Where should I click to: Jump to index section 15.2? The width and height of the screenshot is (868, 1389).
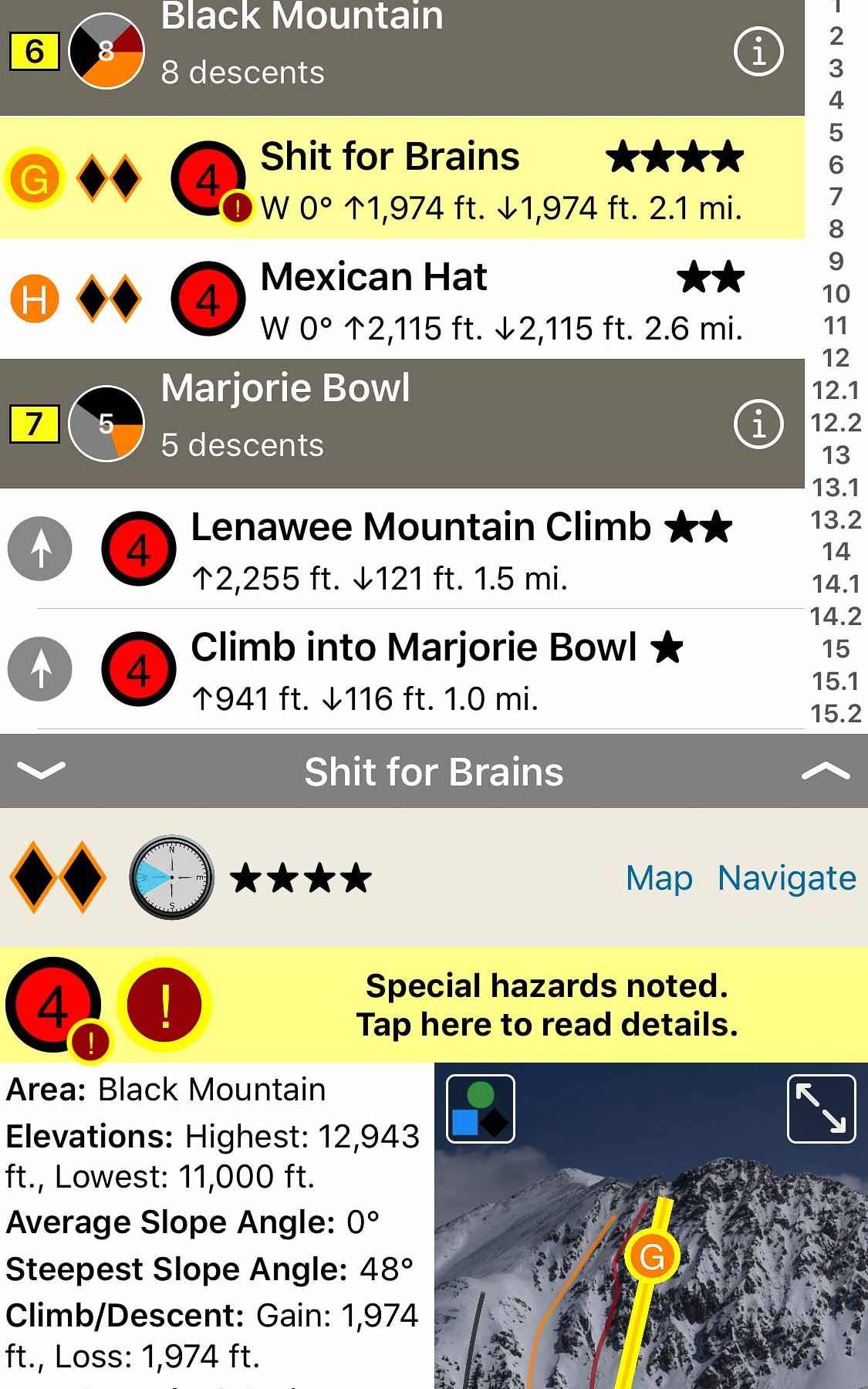click(x=836, y=714)
